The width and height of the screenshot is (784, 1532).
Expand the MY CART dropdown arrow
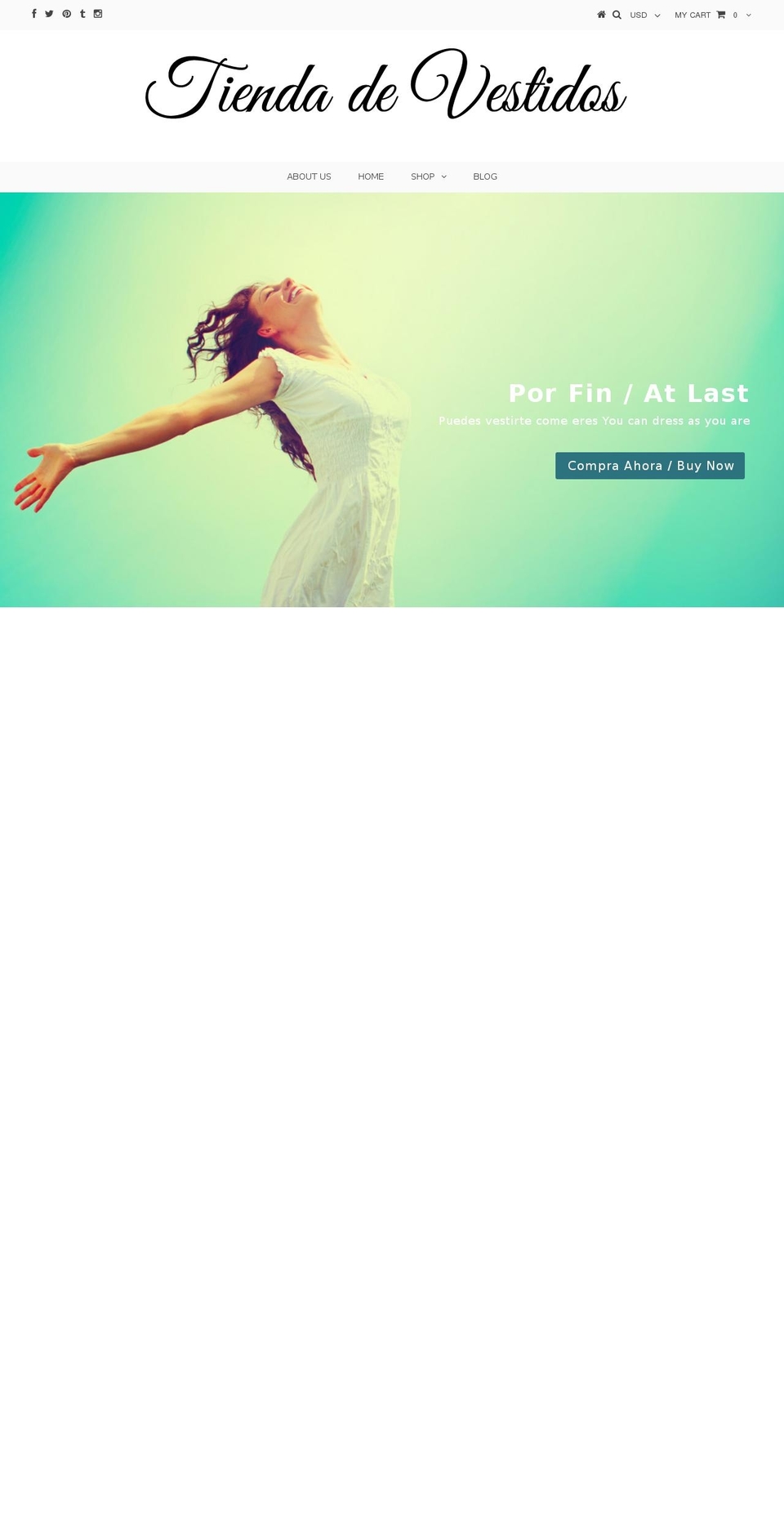tap(749, 15)
